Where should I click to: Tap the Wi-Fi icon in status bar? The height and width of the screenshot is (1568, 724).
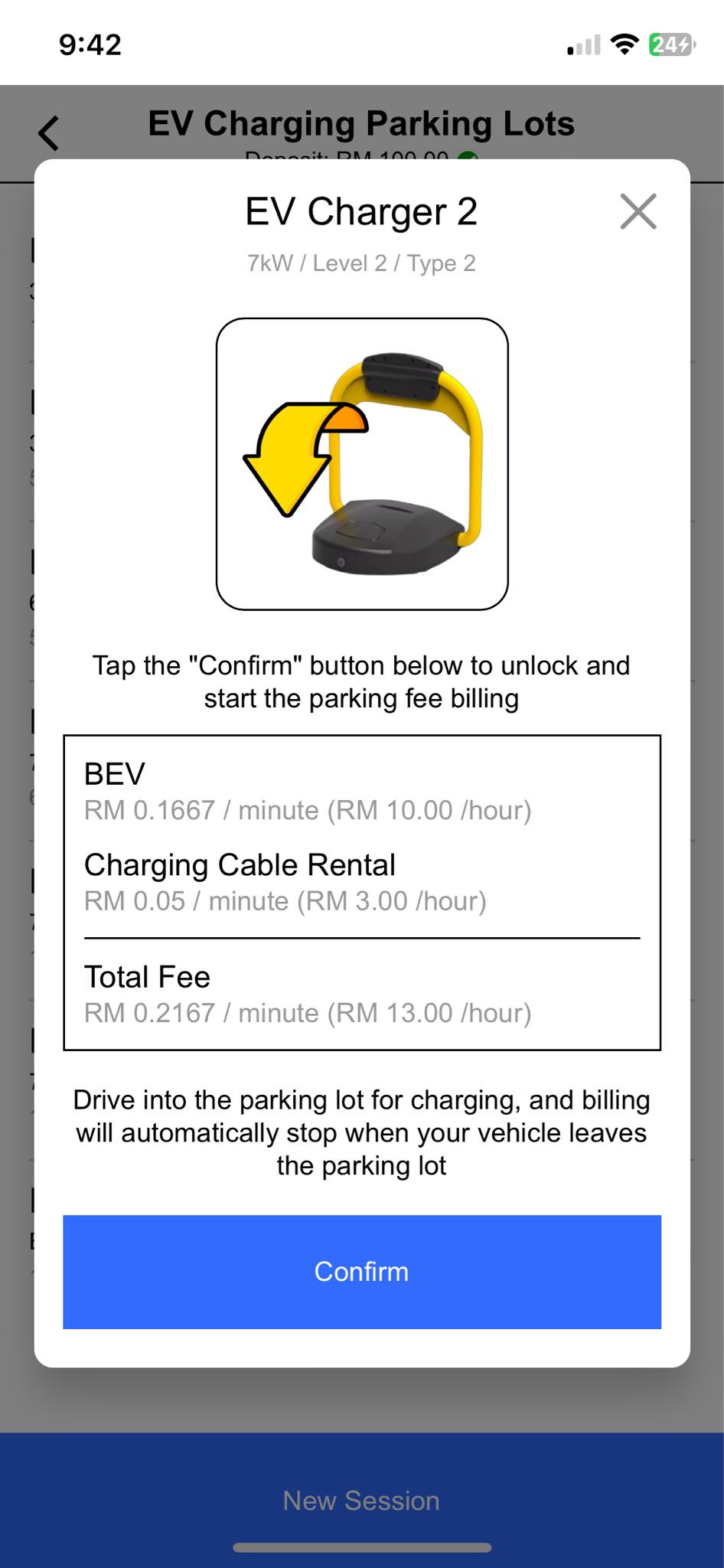coord(625,44)
